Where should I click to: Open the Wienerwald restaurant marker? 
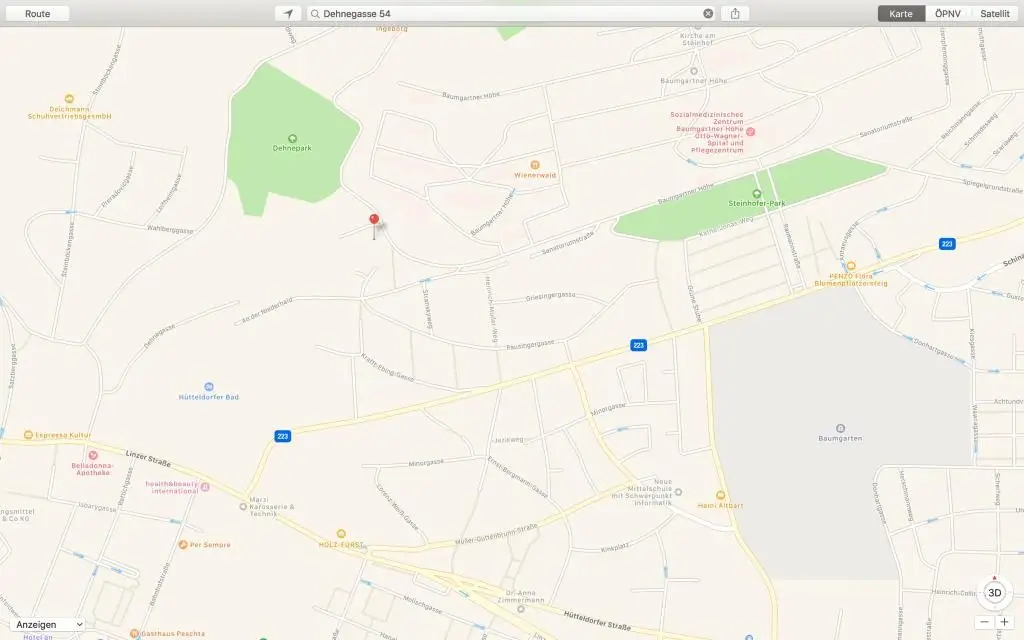[x=535, y=164]
